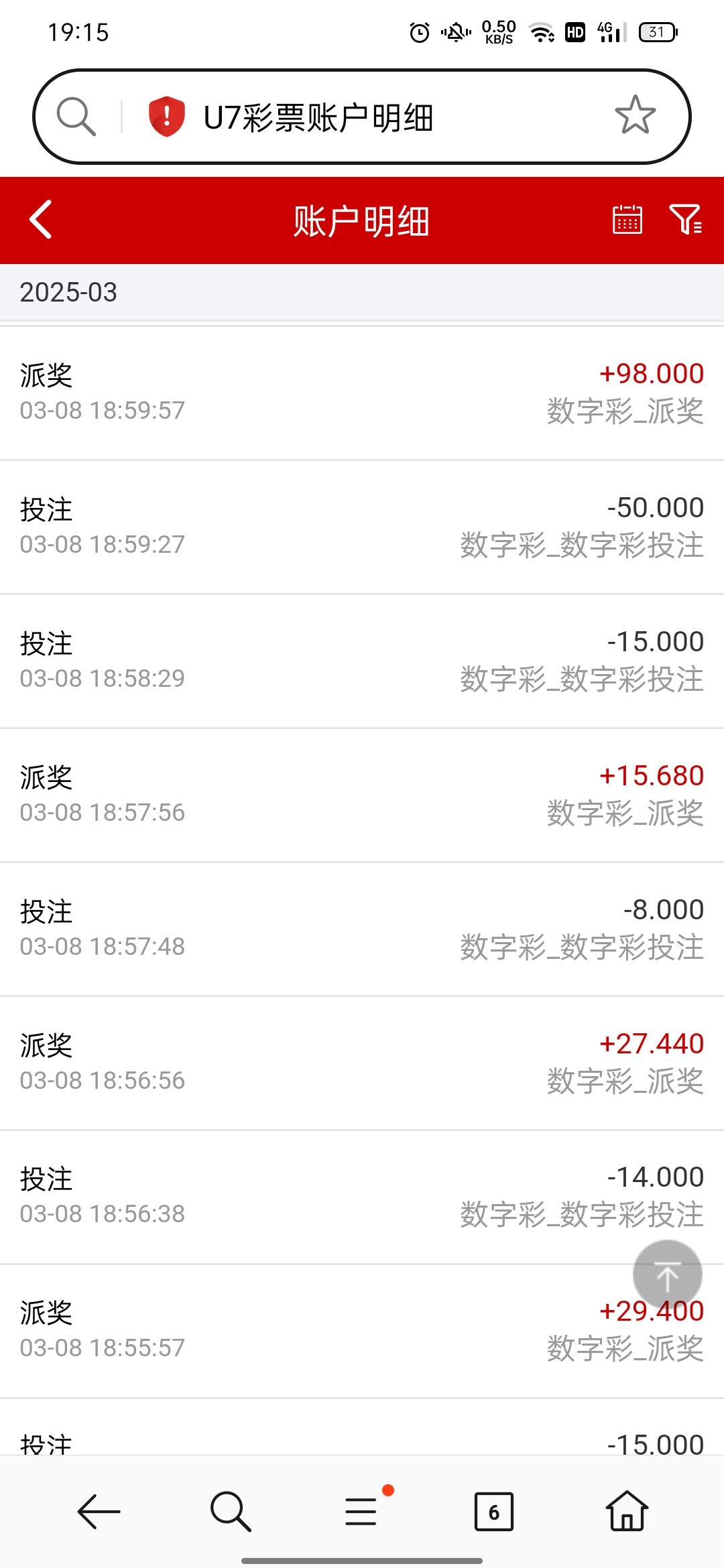Open the calendar date picker
724x1568 pixels.
pyautogui.click(x=627, y=220)
